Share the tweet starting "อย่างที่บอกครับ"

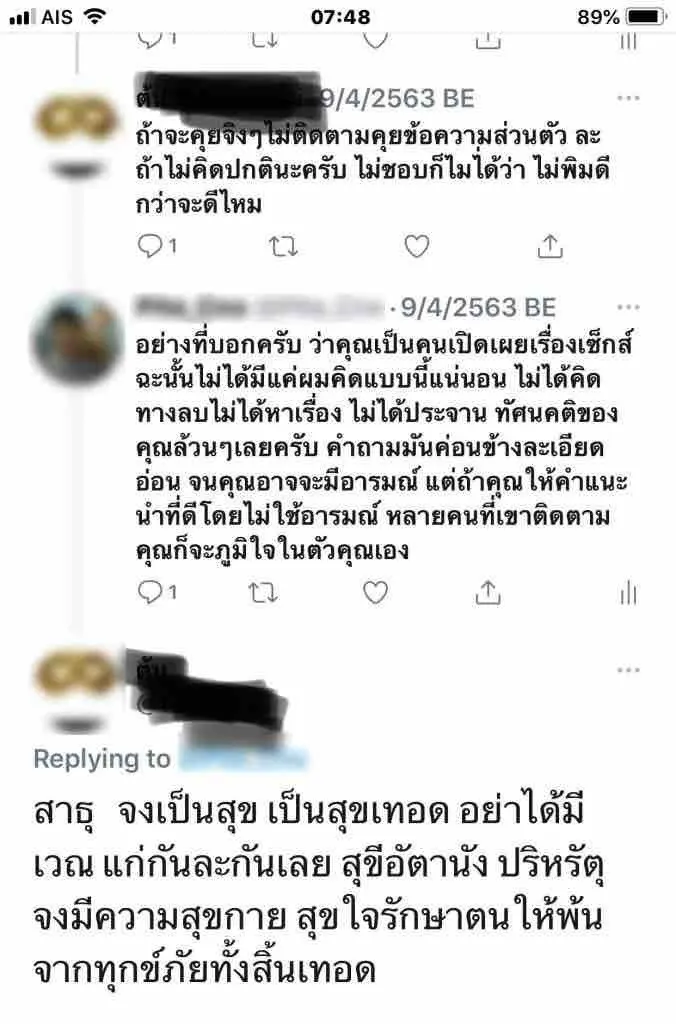pyautogui.click(x=487, y=593)
